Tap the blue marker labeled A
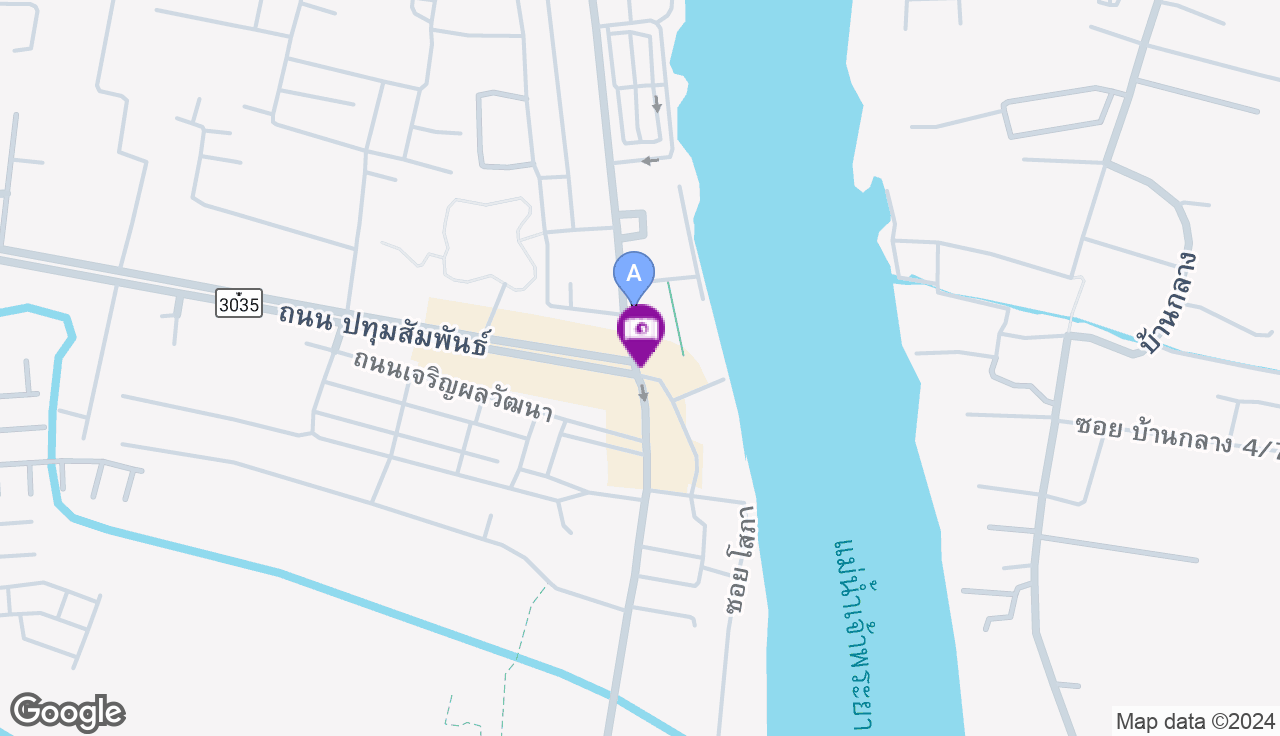 (633, 273)
